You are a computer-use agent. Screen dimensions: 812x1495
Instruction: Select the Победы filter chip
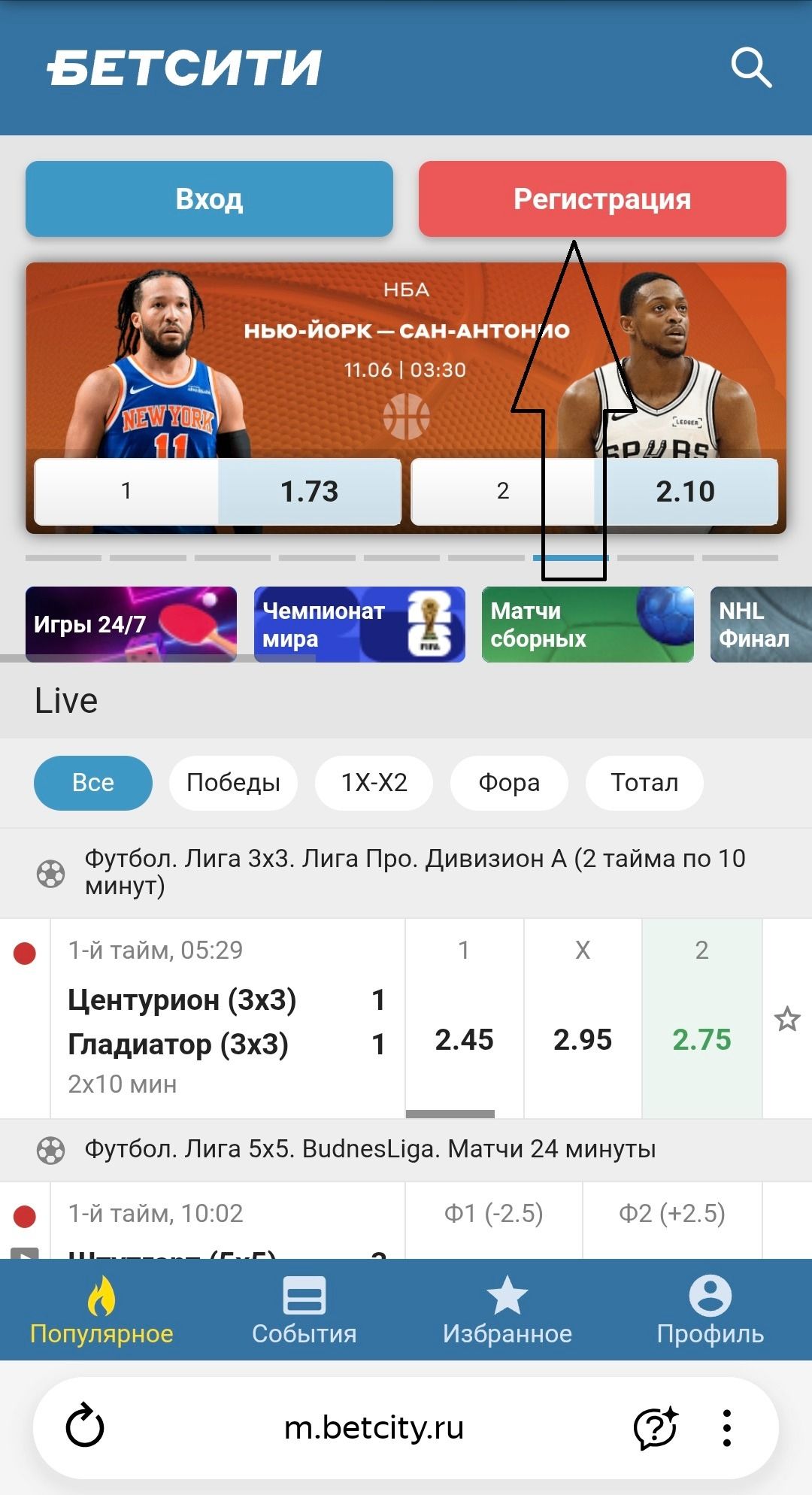(233, 783)
